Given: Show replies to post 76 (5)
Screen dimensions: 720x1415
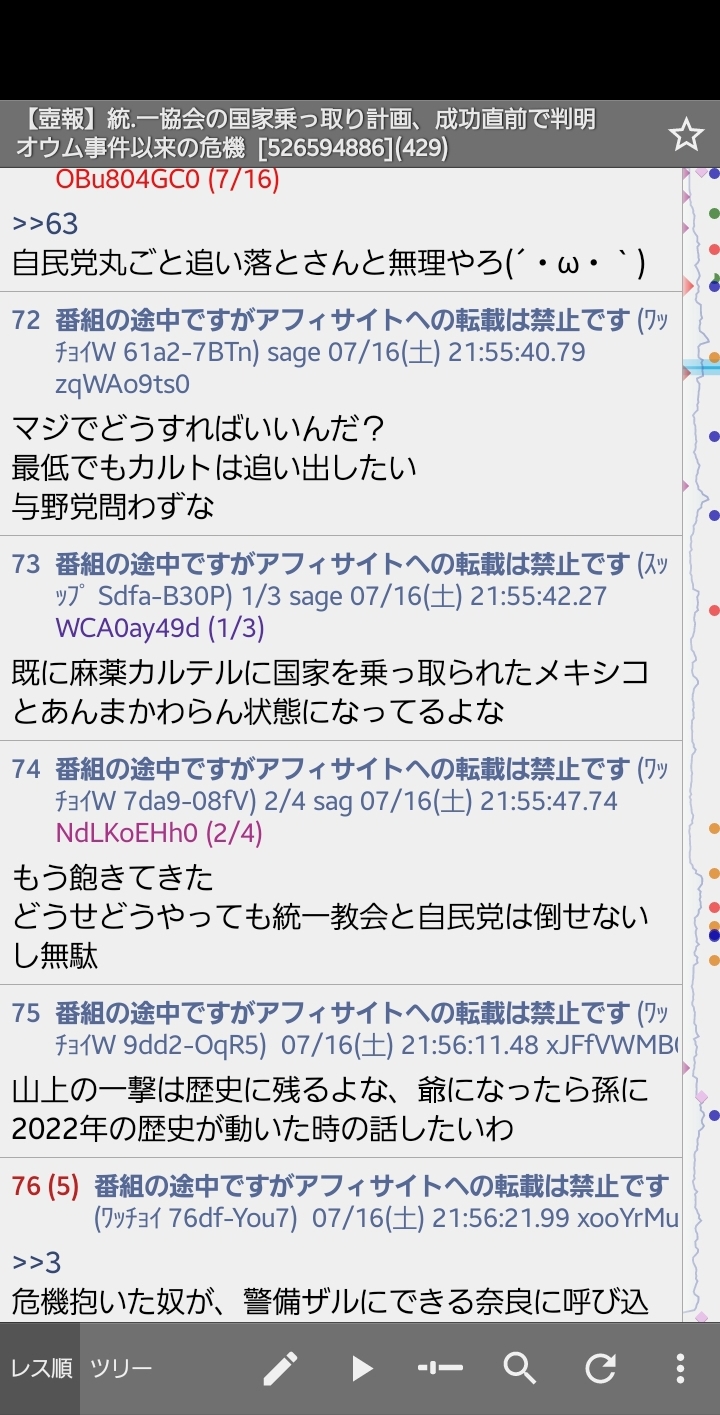Looking at the screenshot, I should click(x=45, y=1186).
